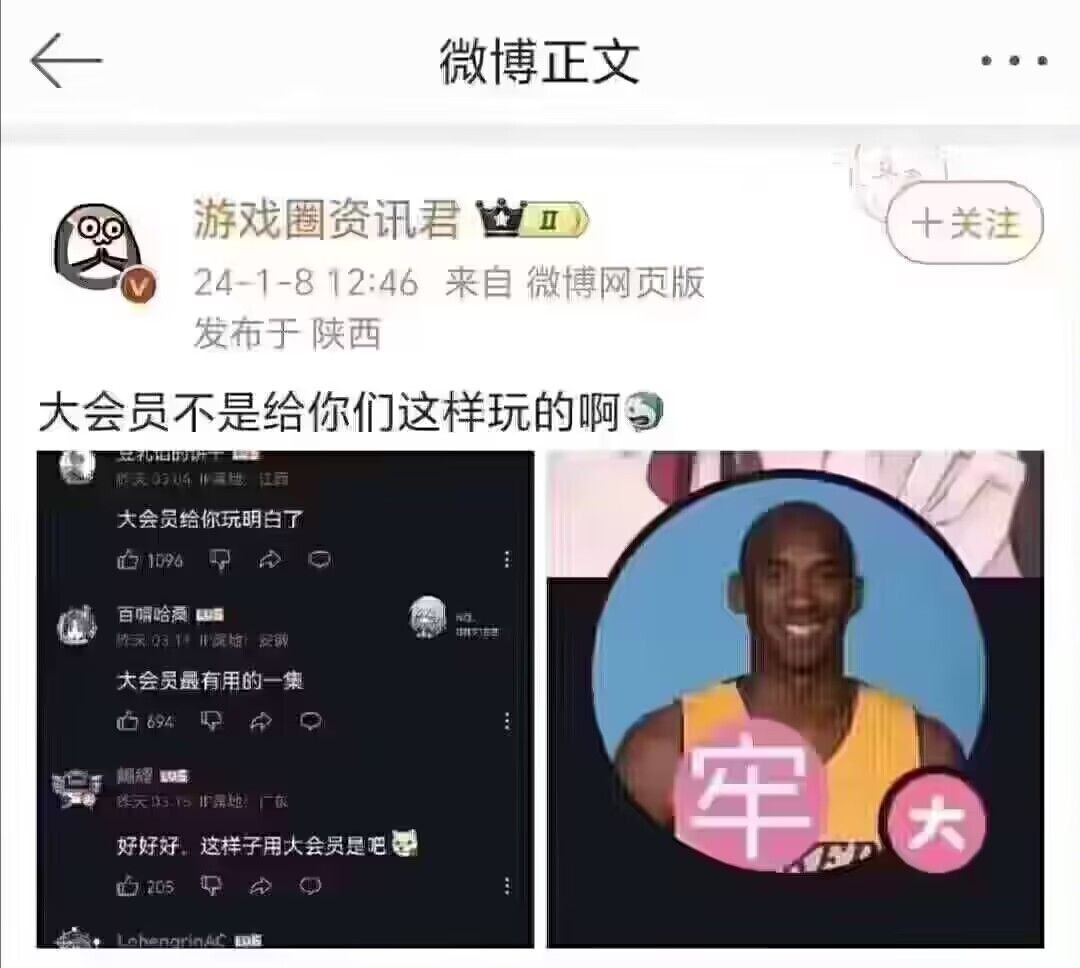Follow 游戏圈资讯君 with the 关注 button
1080x968 pixels.
click(964, 222)
